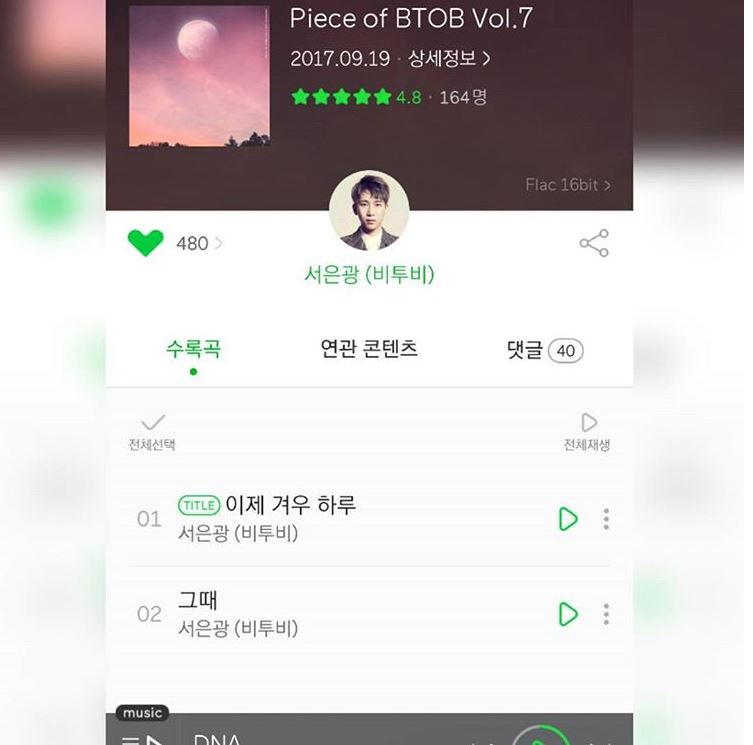Open the album cover artwork
Viewport: 753px width, 745px height.
[199, 75]
